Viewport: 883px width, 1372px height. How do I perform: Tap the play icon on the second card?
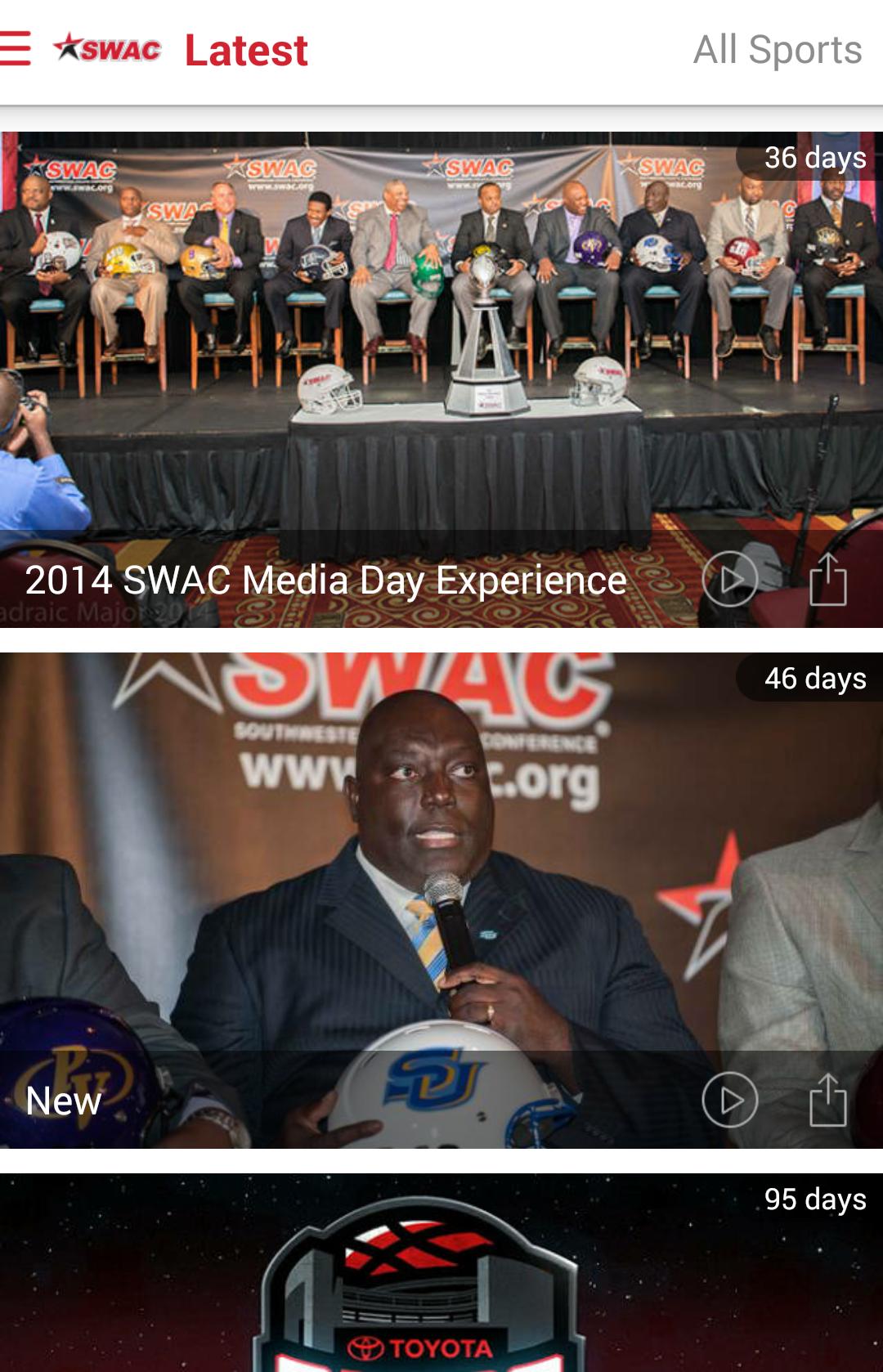[x=732, y=1100]
